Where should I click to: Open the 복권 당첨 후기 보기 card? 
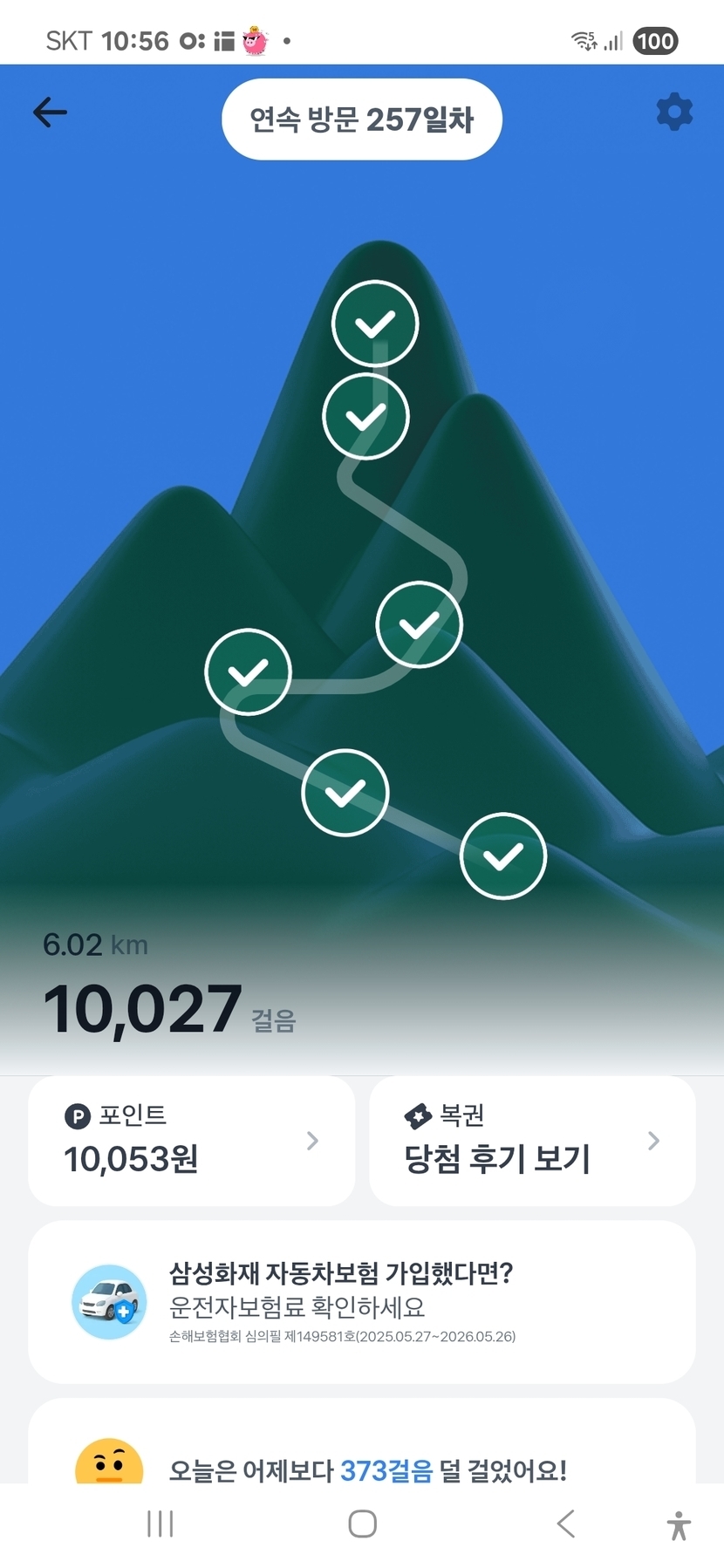click(x=532, y=1141)
